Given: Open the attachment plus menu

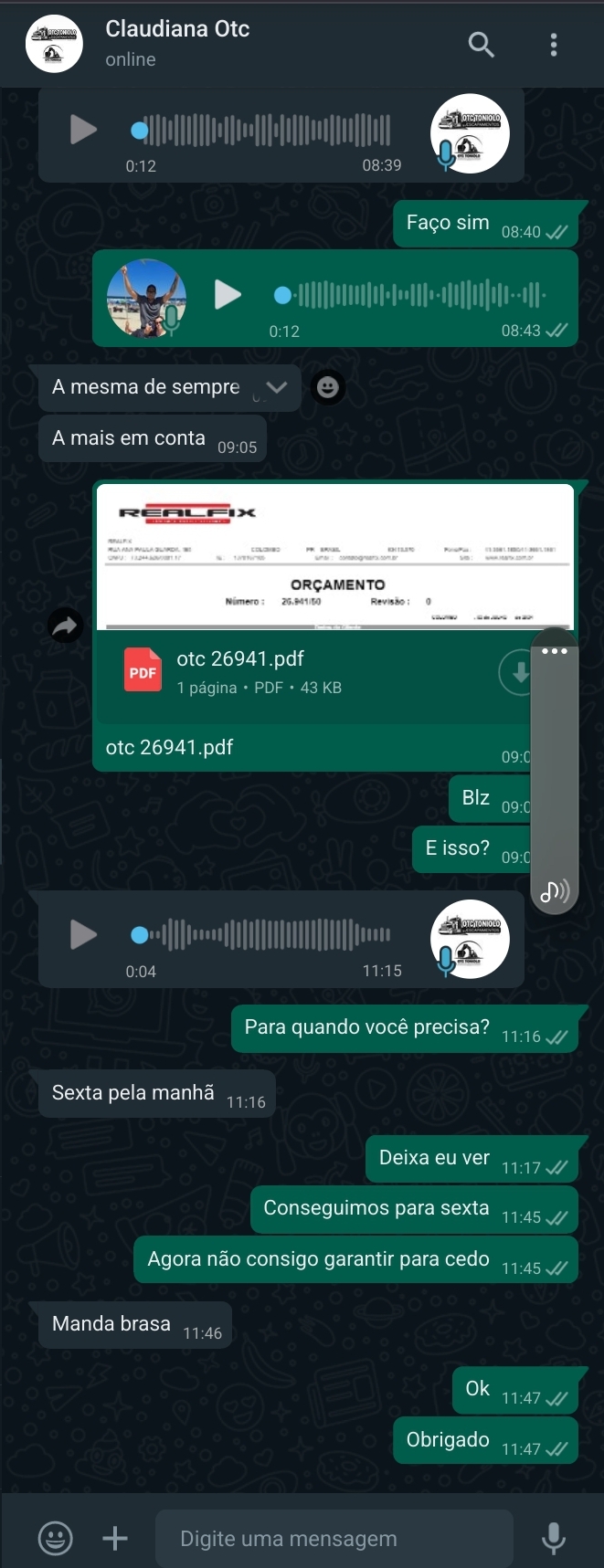Looking at the screenshot, I should [115, 1538].
